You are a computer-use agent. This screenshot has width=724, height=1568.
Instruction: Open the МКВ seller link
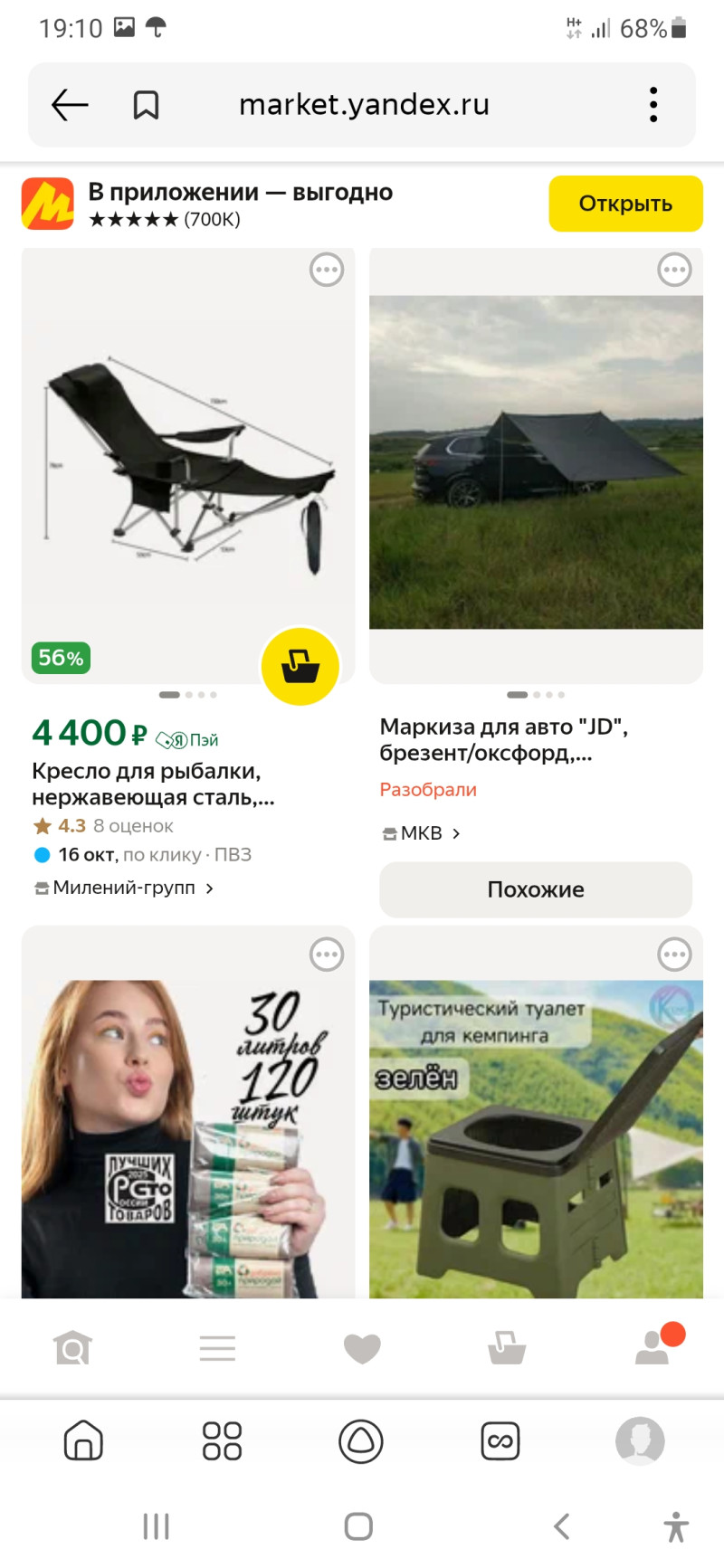point(422,833)
